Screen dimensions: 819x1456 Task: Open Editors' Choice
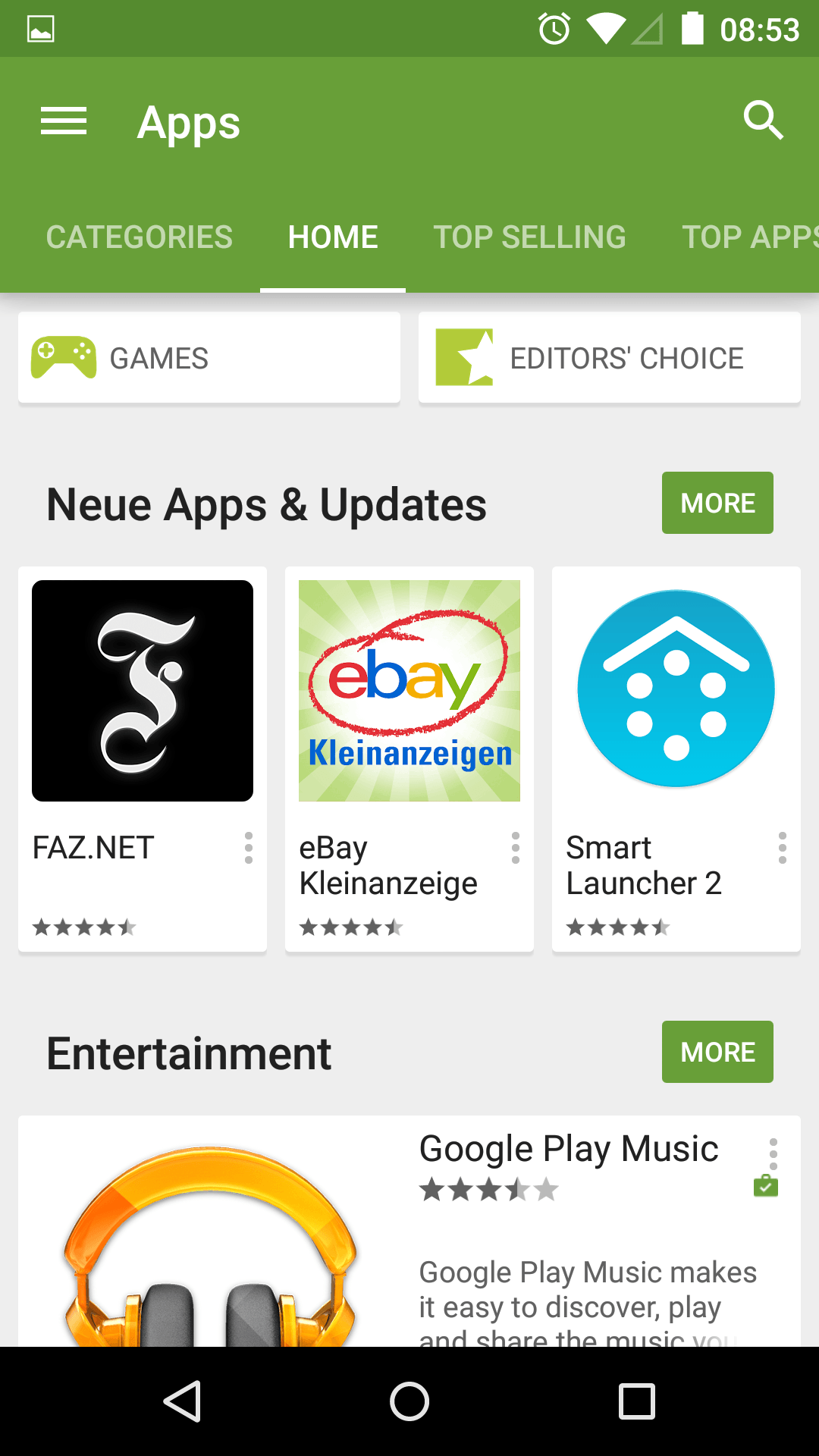coord(610,358)
